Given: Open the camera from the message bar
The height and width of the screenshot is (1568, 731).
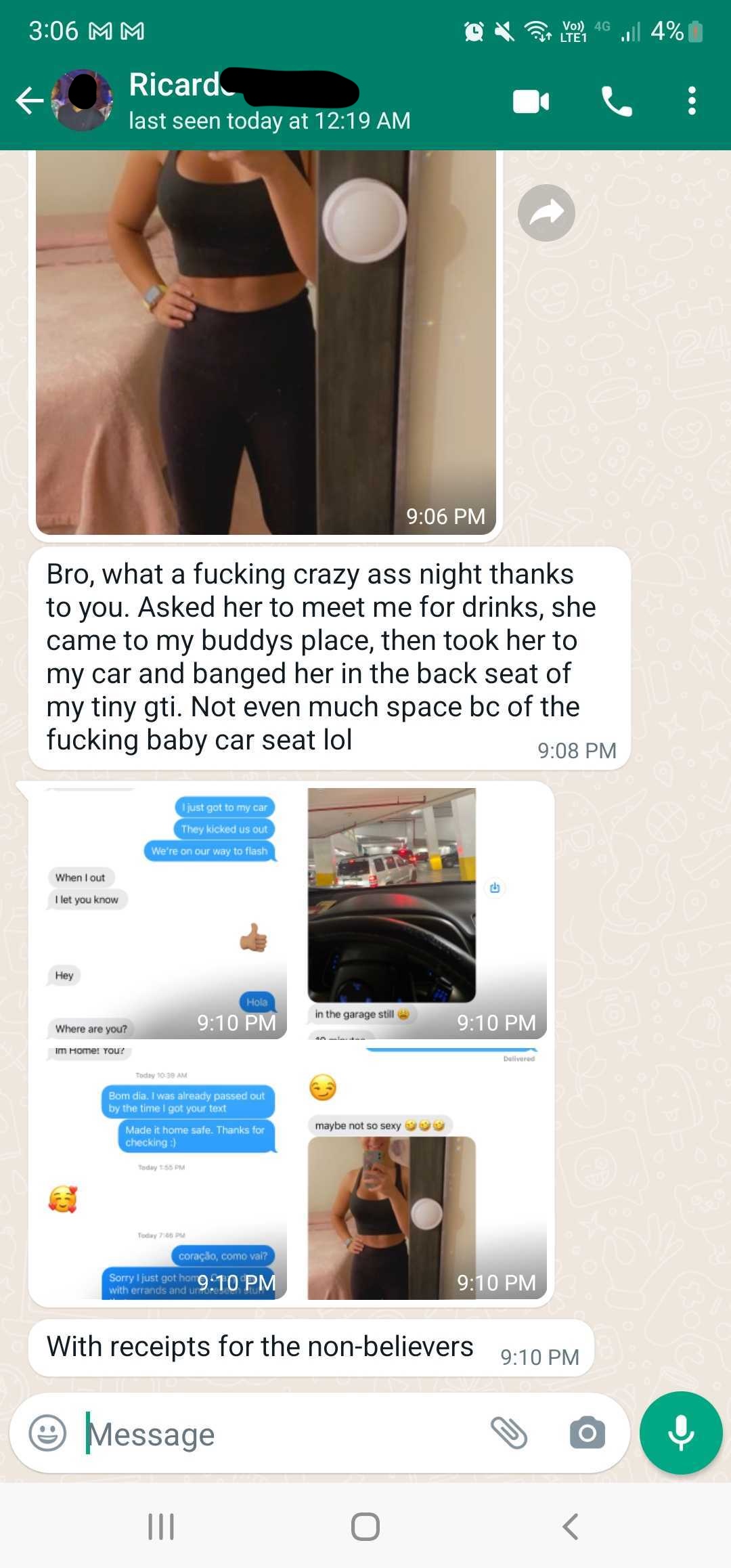Looking at the screenshot, I should [x=587, y=1432].
